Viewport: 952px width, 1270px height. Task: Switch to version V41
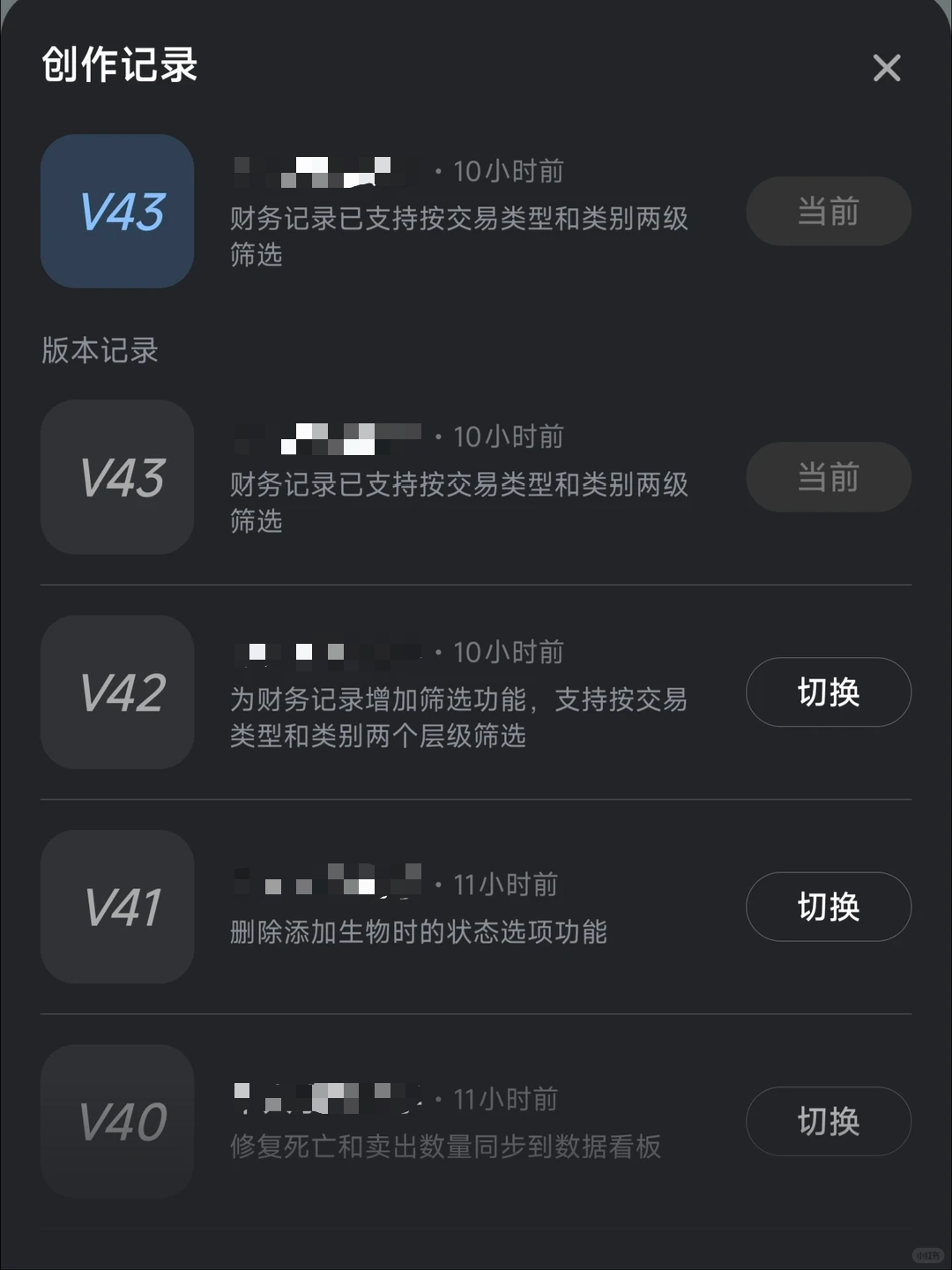(x=828, y=907)
